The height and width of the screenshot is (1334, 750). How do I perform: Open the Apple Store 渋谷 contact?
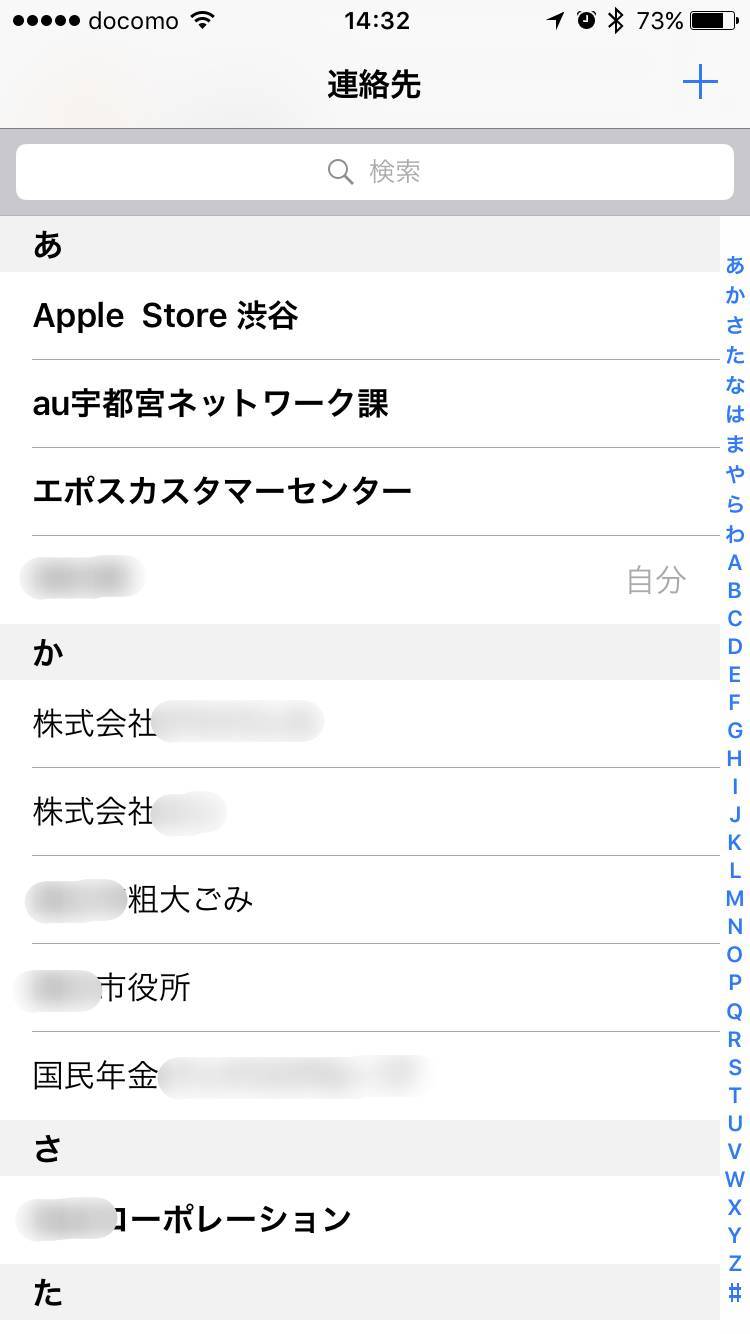coord(360,316)
